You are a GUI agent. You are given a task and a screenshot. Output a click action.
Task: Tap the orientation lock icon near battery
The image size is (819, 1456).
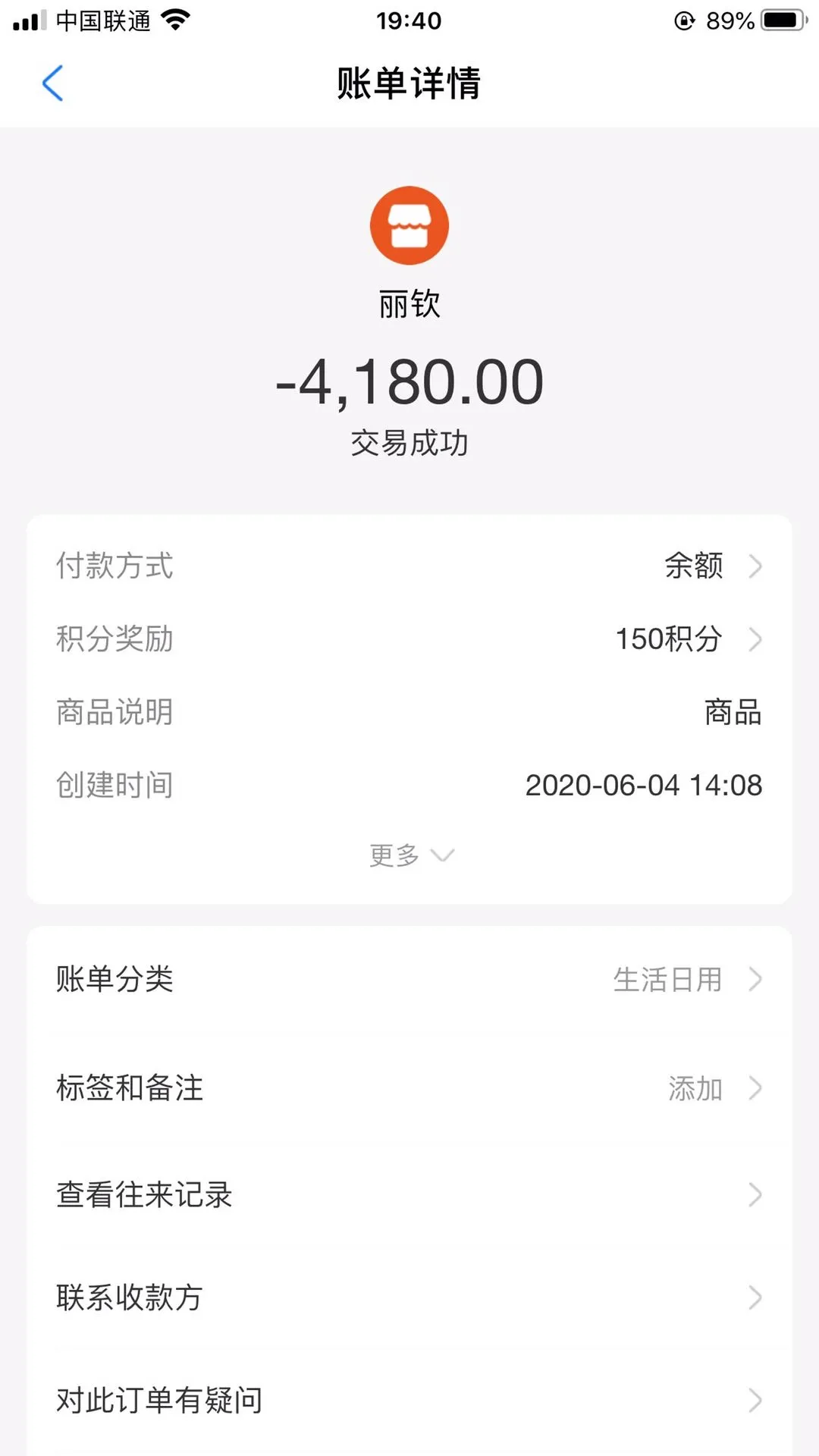pyautogui.click(x=685, y=19)
